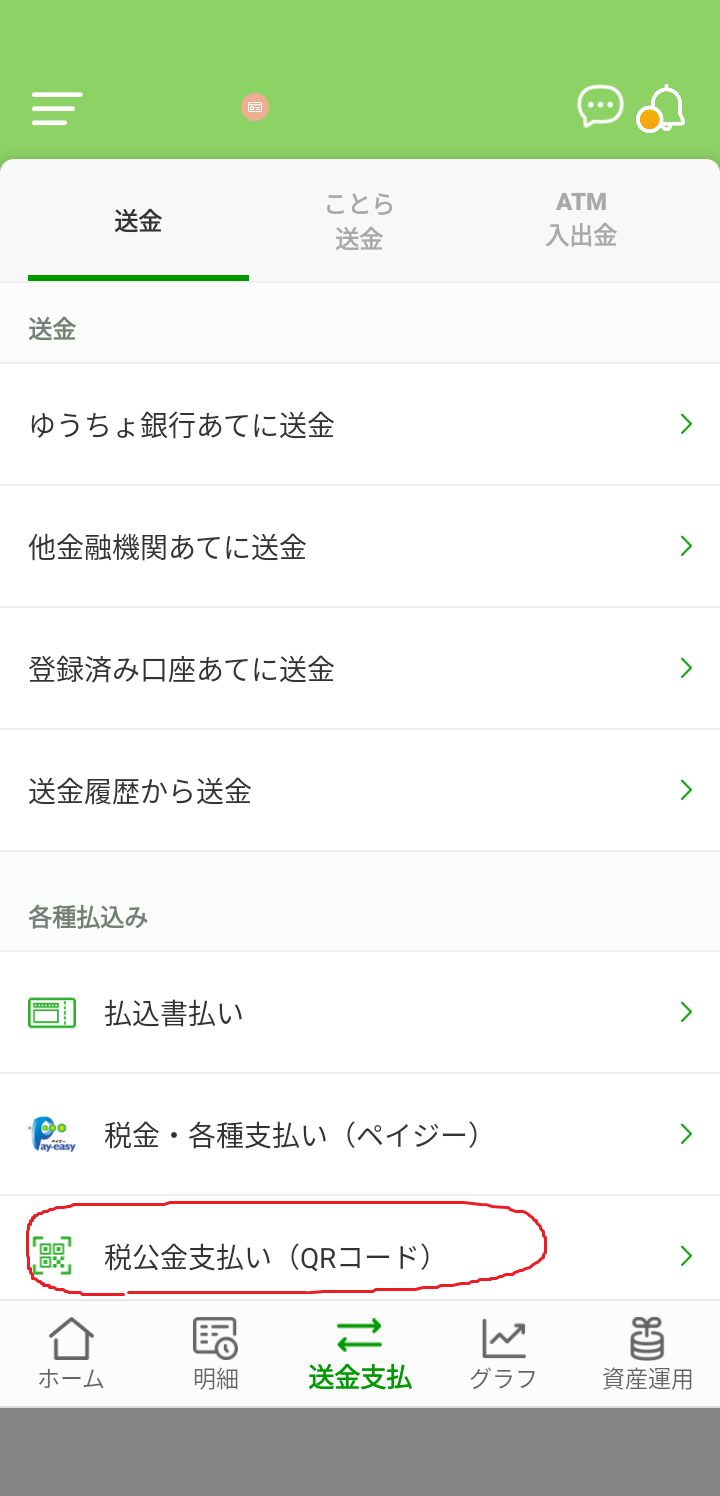The image size is (720, 1496).
Task: Open the notifications bell
Action: 665,108
